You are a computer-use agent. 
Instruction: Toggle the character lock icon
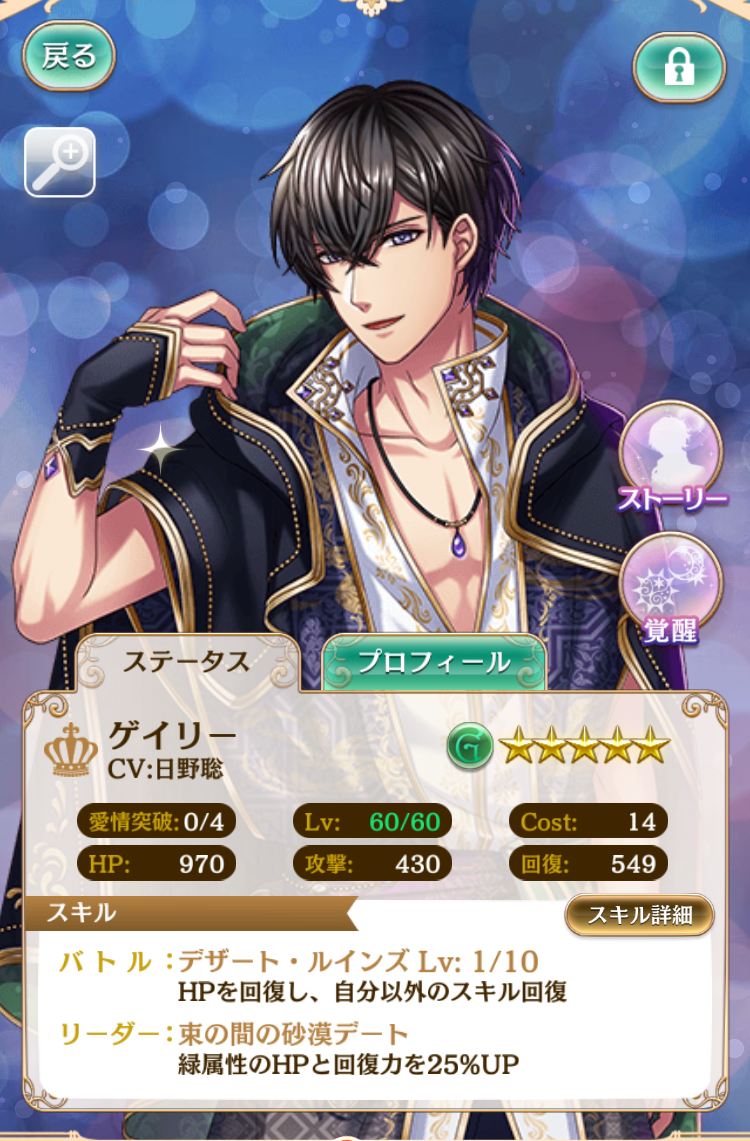(x=678, y=65)
